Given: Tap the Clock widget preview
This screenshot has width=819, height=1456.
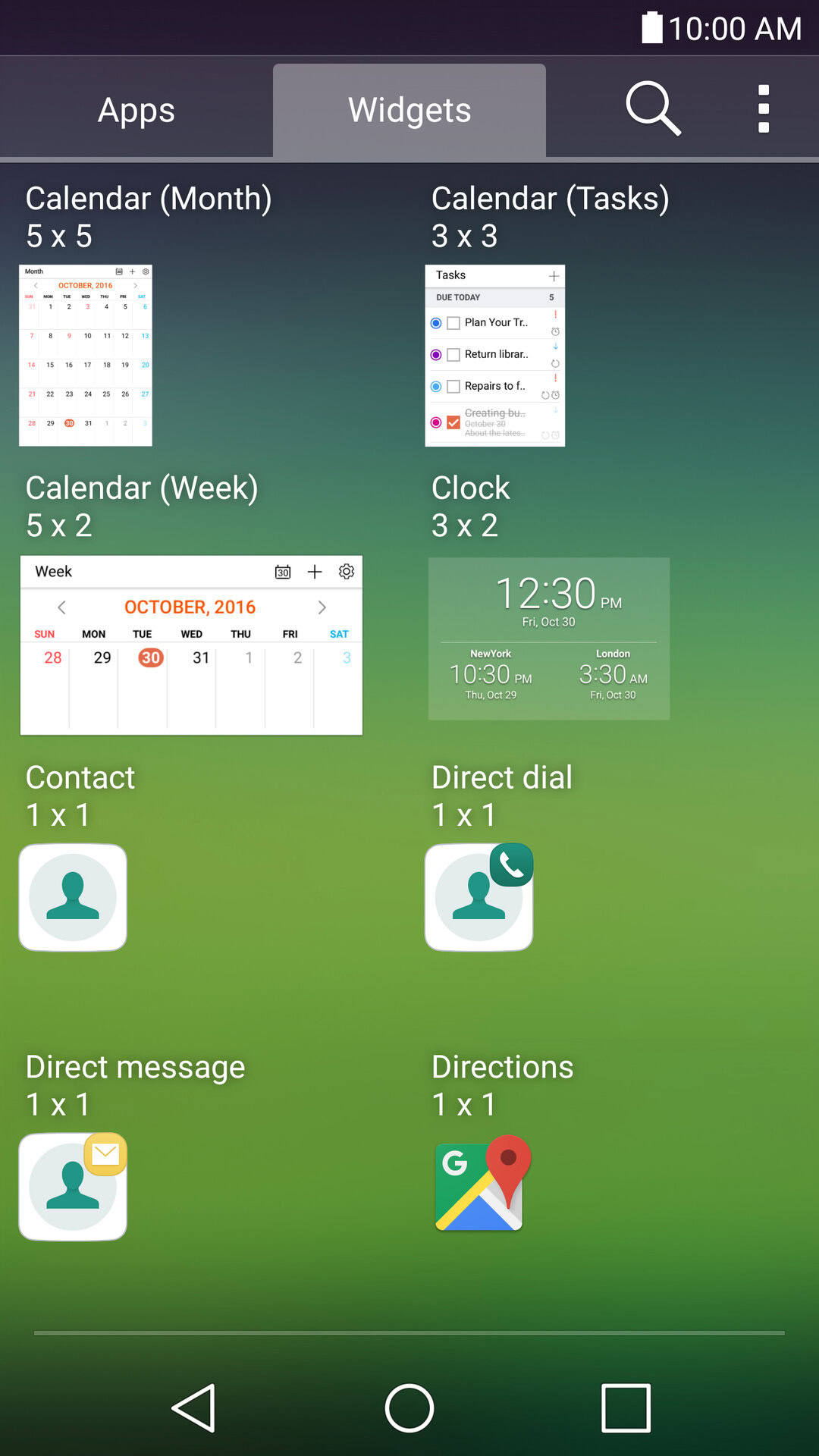Looking at the screenshot, I should tap(548, 639).
